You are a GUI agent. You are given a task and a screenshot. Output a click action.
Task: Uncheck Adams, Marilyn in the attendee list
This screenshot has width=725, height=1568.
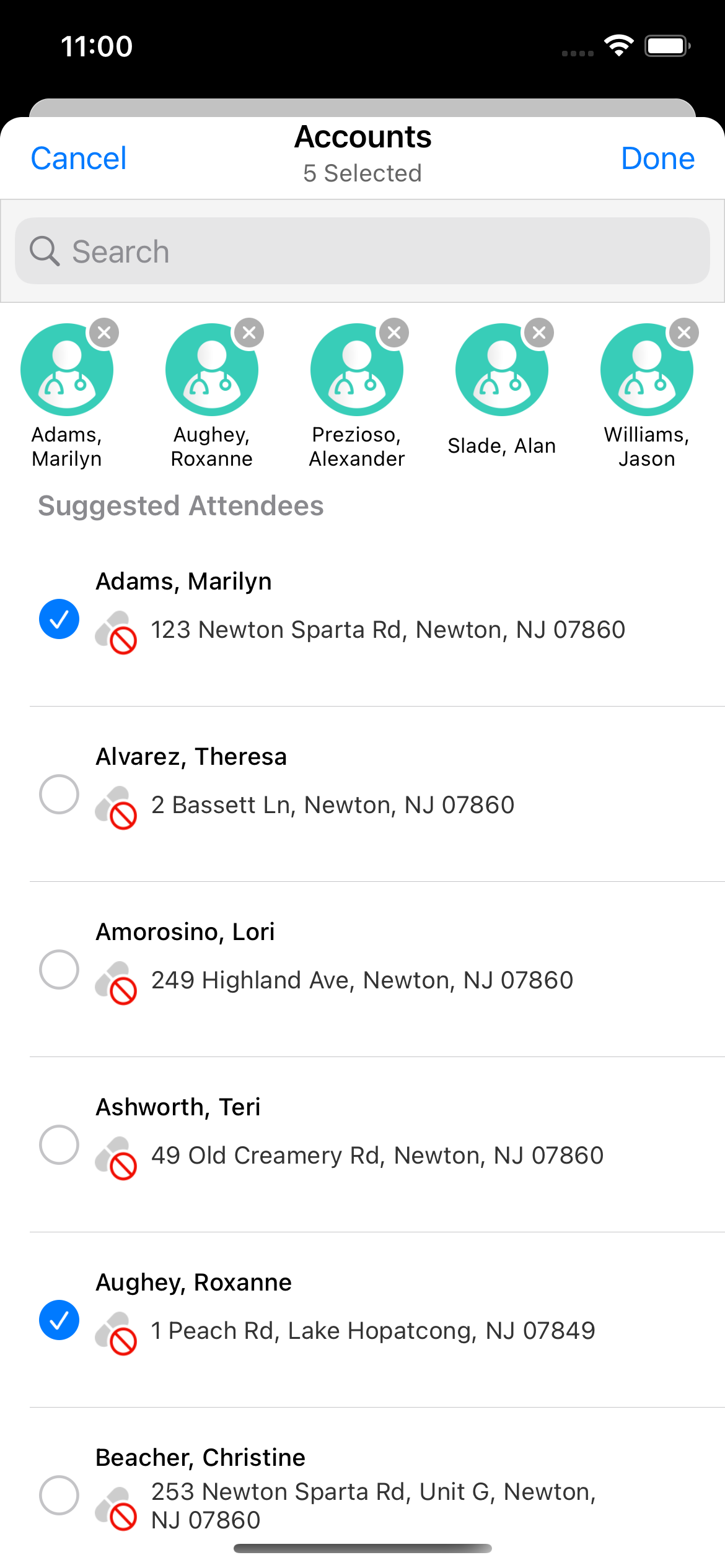coord(59,619)
